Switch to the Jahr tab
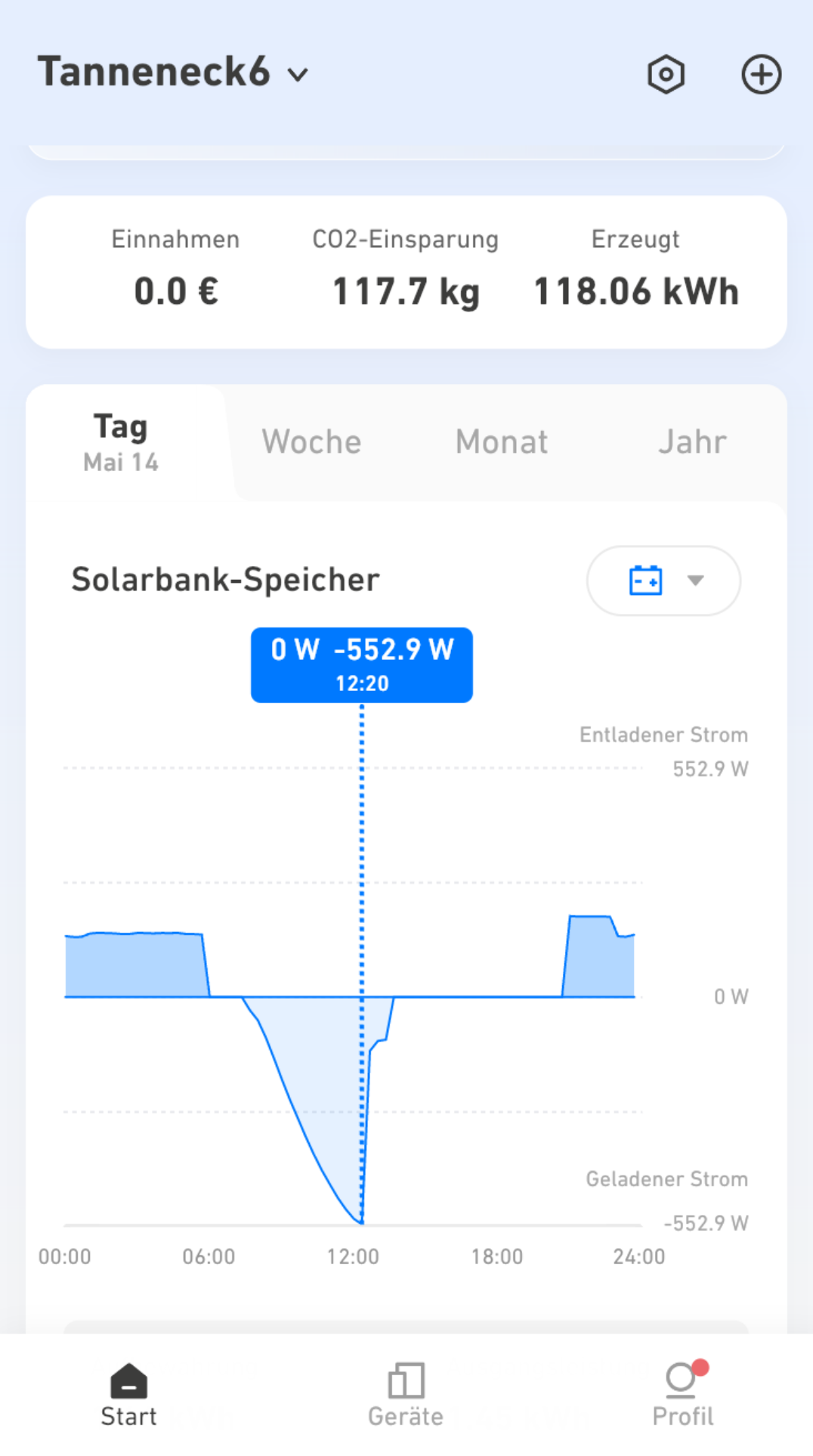The width and height of the screenshot is (813, 1456). (692, 442)
